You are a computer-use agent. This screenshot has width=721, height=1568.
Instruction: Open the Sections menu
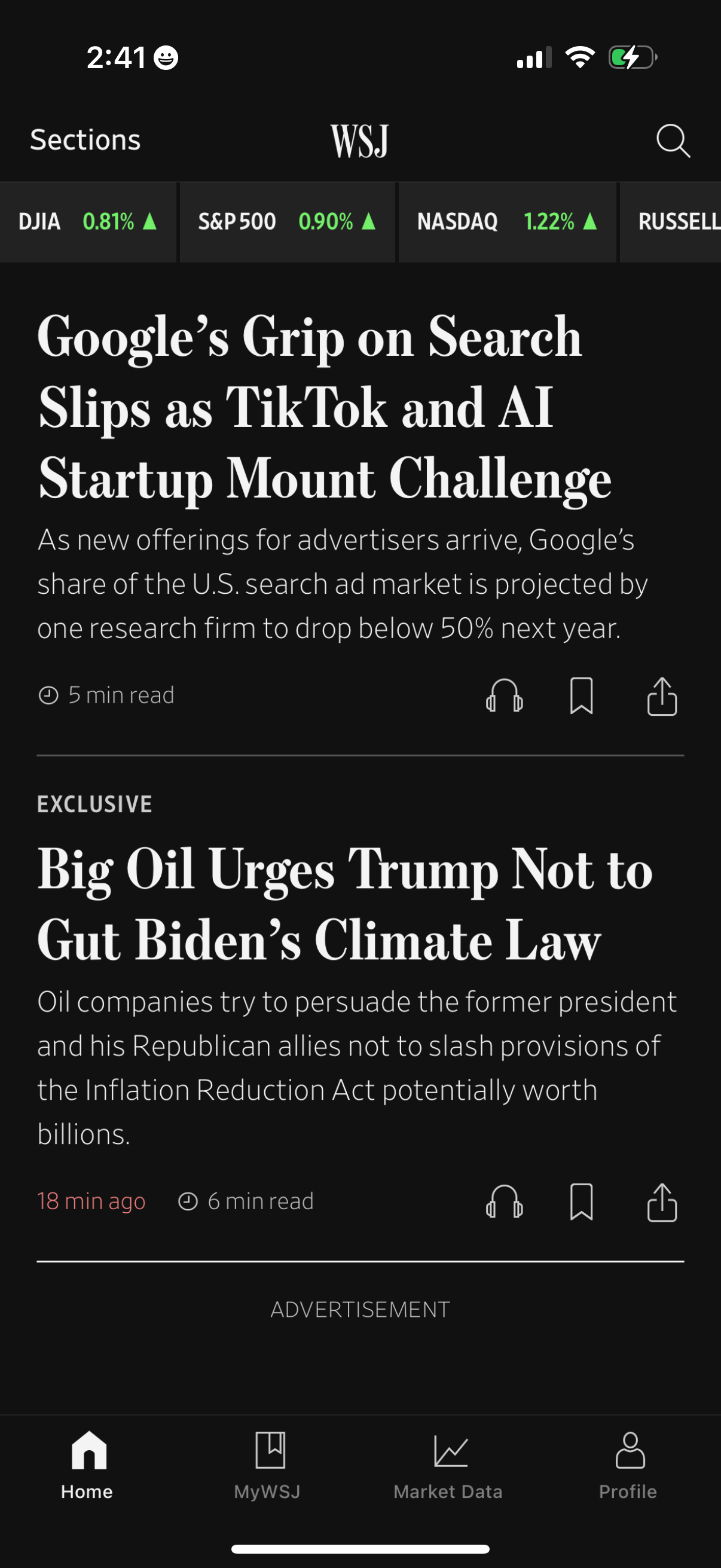[x=85, y=139]
